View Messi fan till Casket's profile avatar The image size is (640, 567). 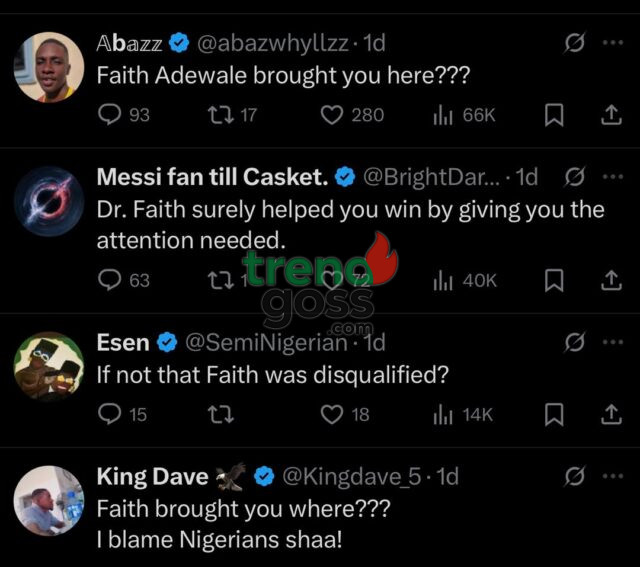click(x=49, y=200)
